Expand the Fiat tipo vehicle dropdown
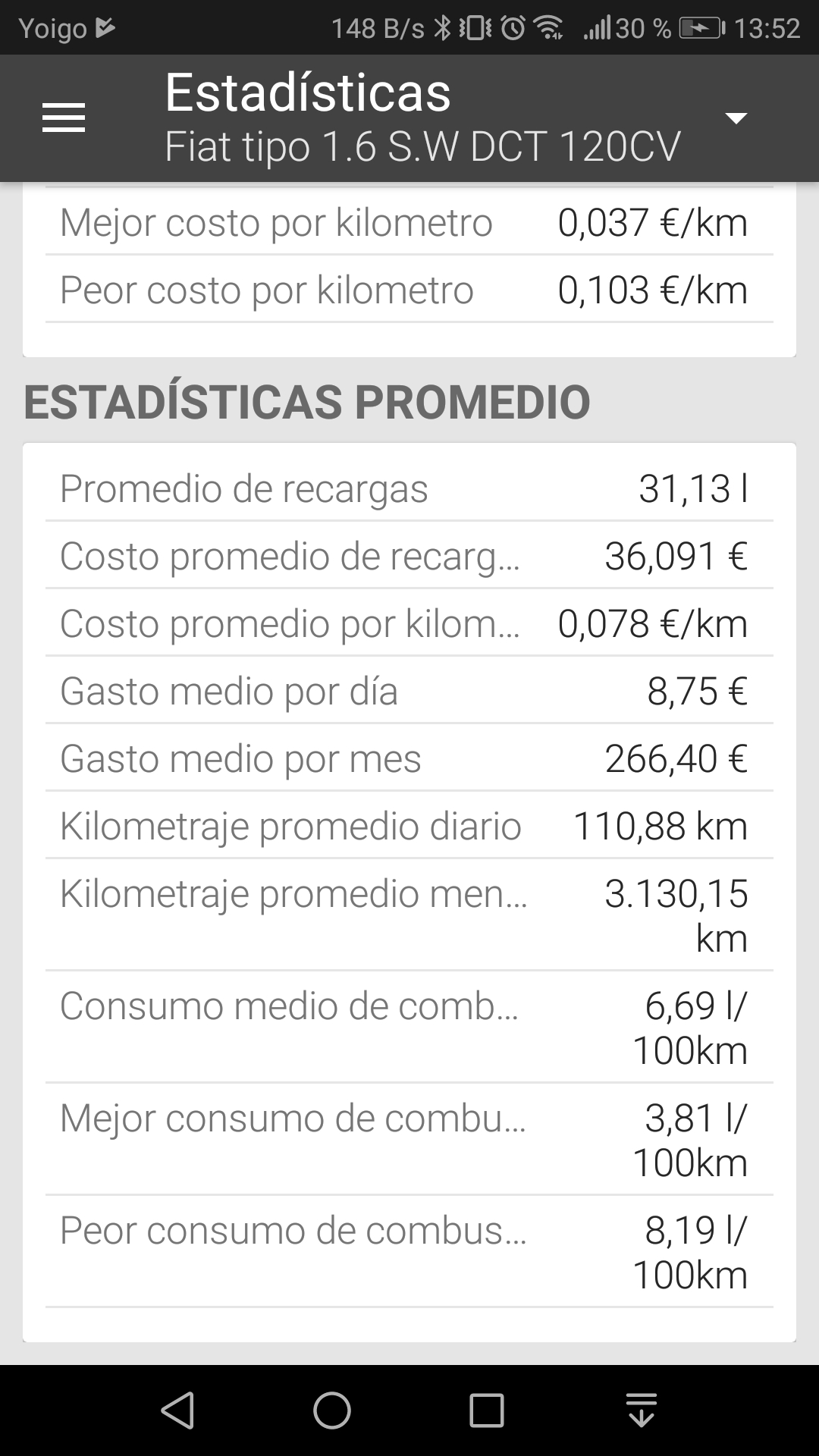This screenshot has height=1456, width=819. 736,118
